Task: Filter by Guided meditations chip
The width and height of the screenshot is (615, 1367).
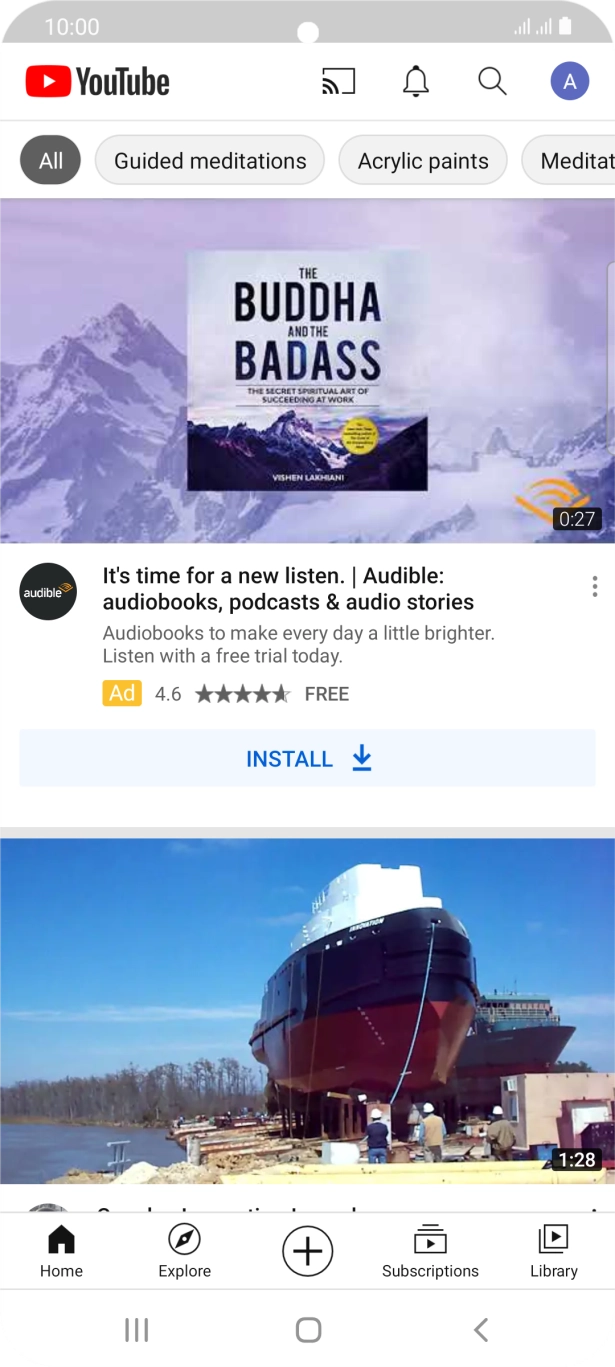Action: (210, 161)
